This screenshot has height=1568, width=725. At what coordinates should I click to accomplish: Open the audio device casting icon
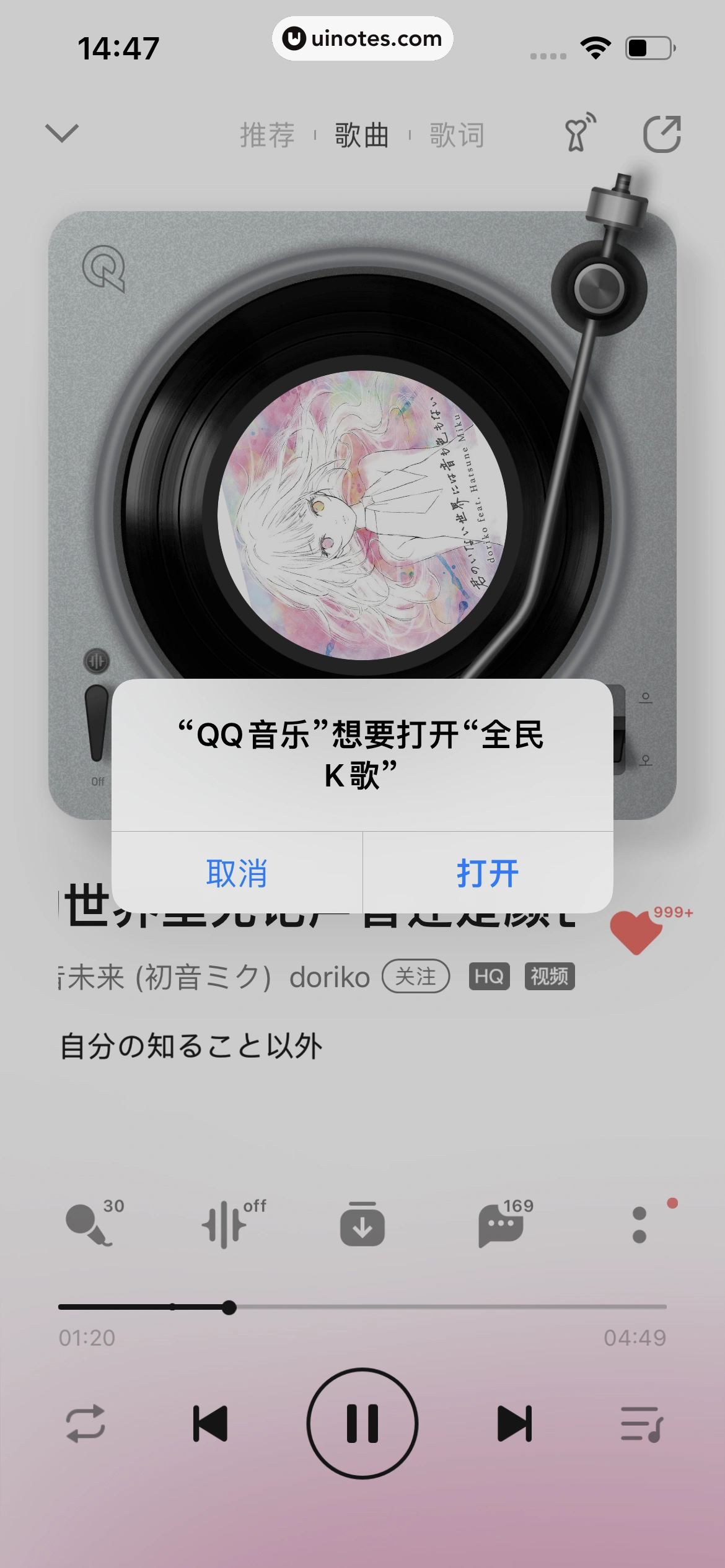579,133
